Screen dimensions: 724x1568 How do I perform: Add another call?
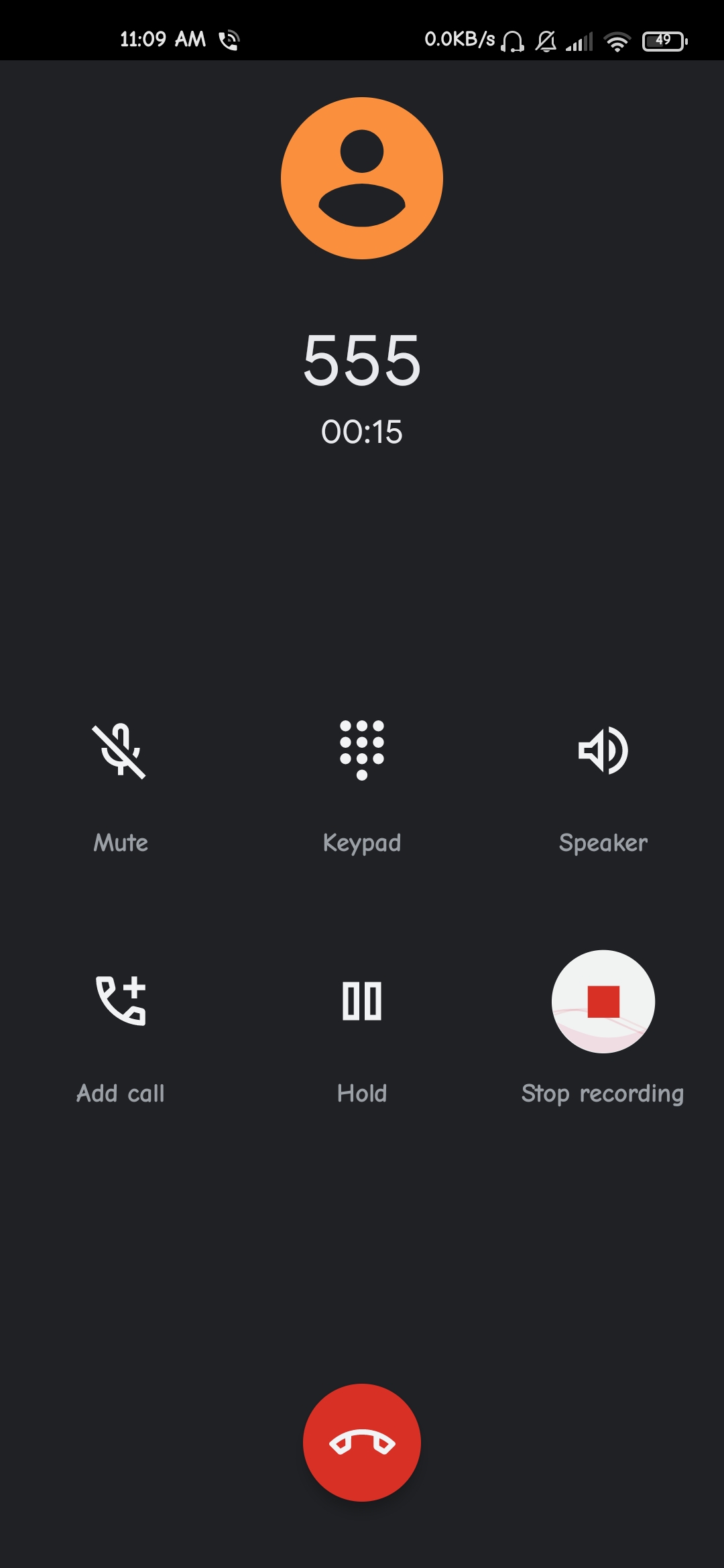[x=121, y=1001]
